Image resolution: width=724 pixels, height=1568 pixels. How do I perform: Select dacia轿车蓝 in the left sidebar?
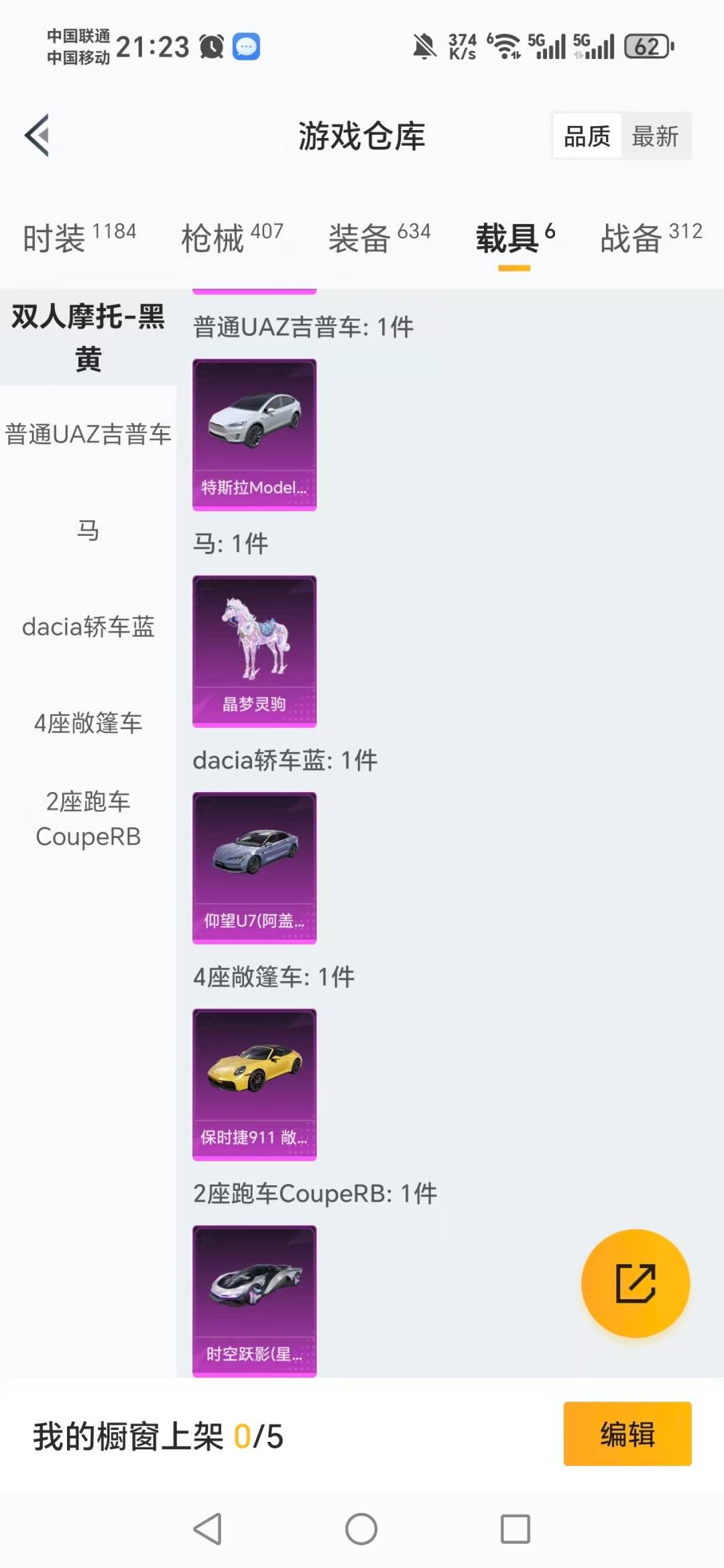88,628
